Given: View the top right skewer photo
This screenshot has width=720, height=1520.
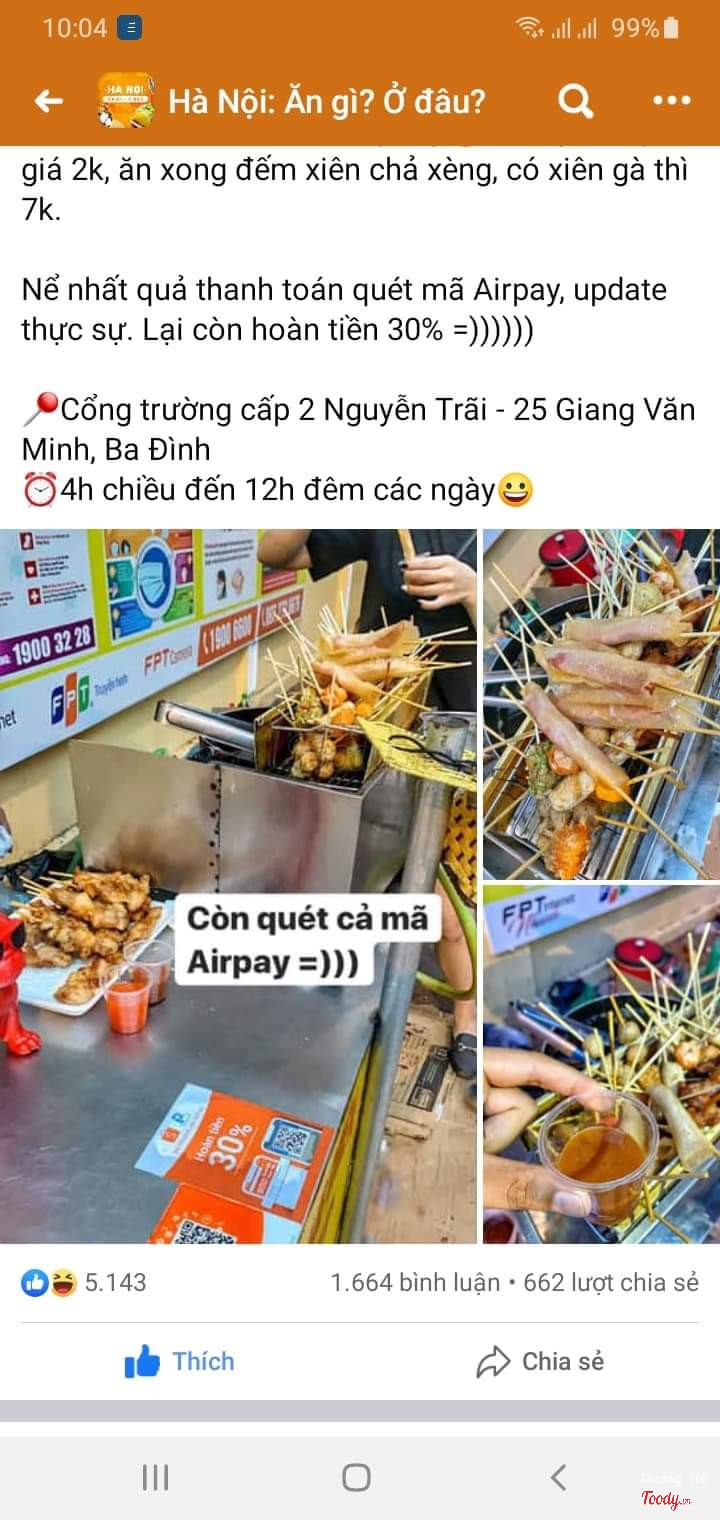Looking at the screenshot, I should (601, 704).
